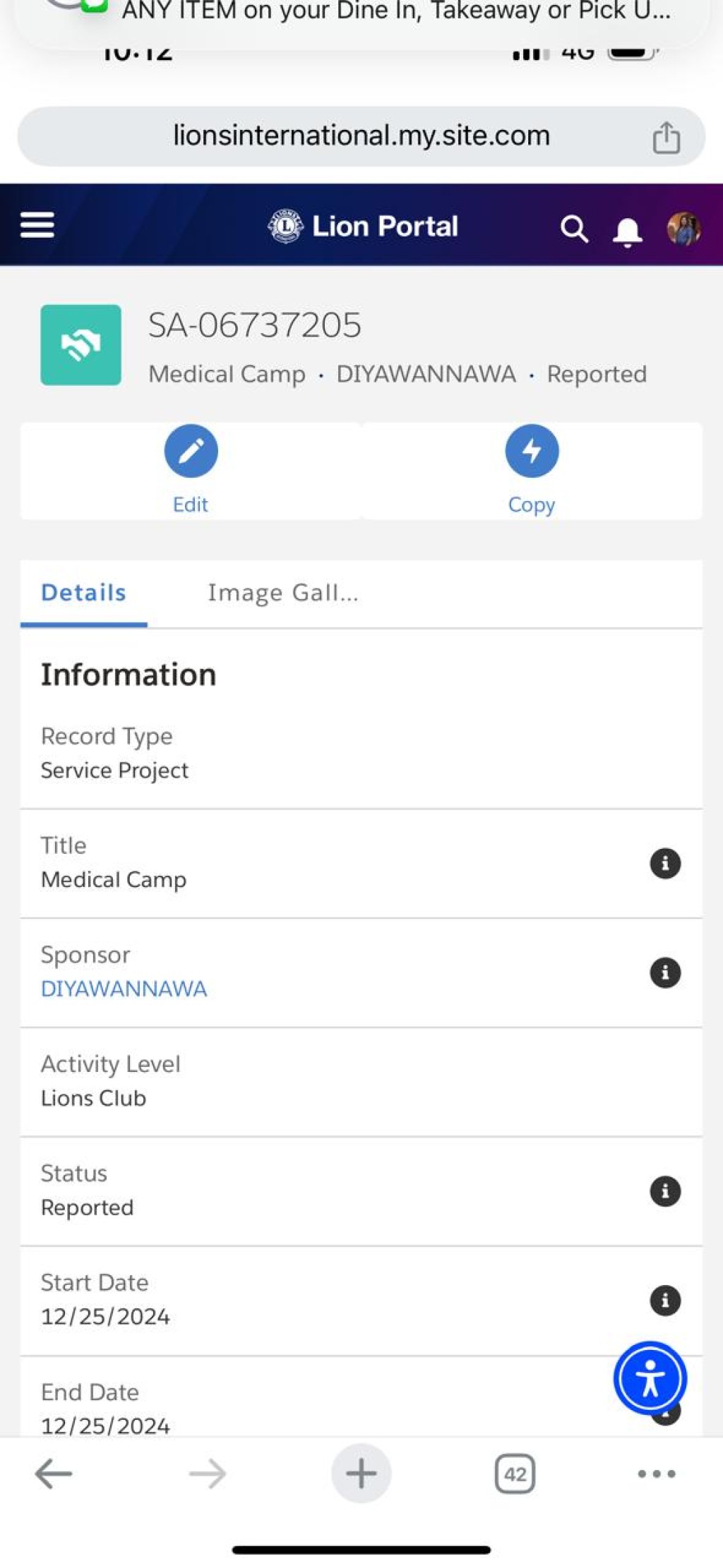Open the user profile avatar
Screen dimensions: 723x1568
(x=683, y=229)
